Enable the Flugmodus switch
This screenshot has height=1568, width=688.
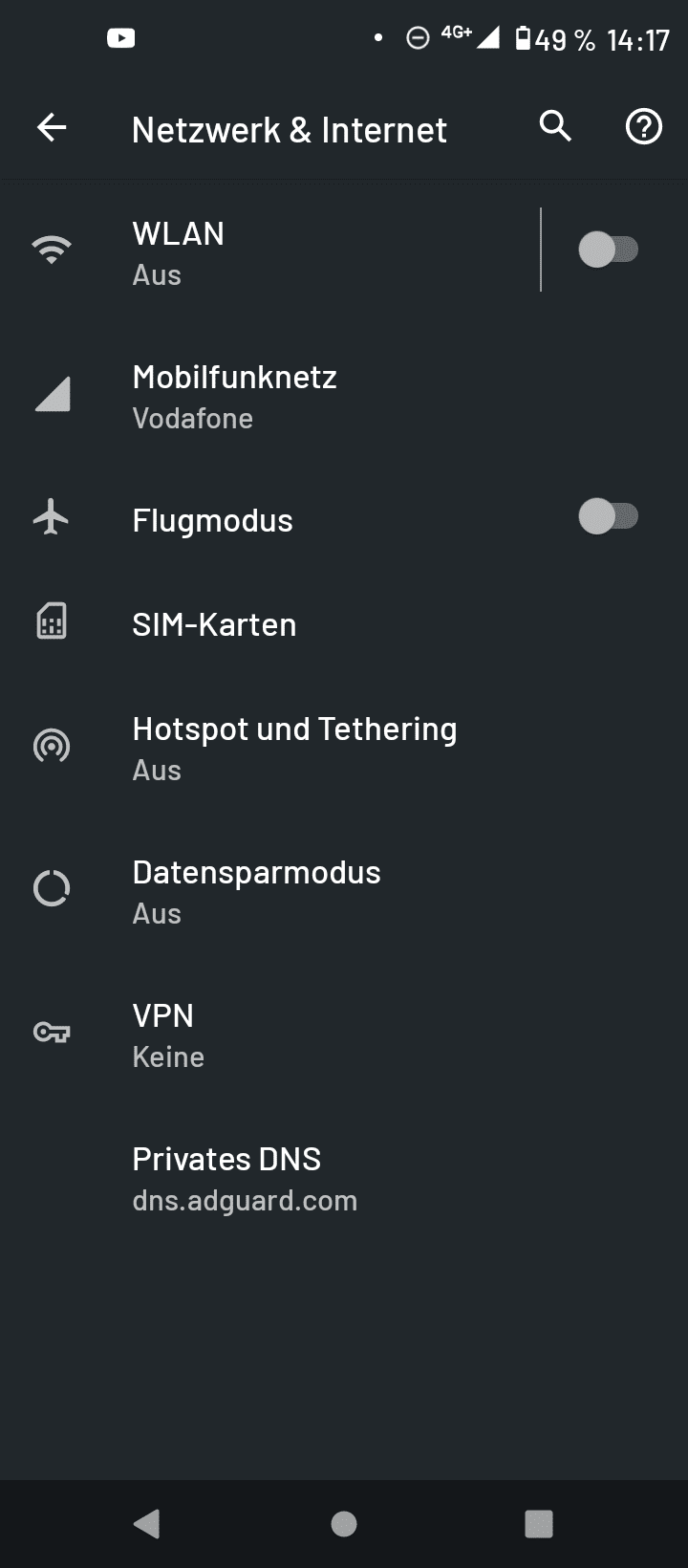pyautogui.click(x=608, y=517)
